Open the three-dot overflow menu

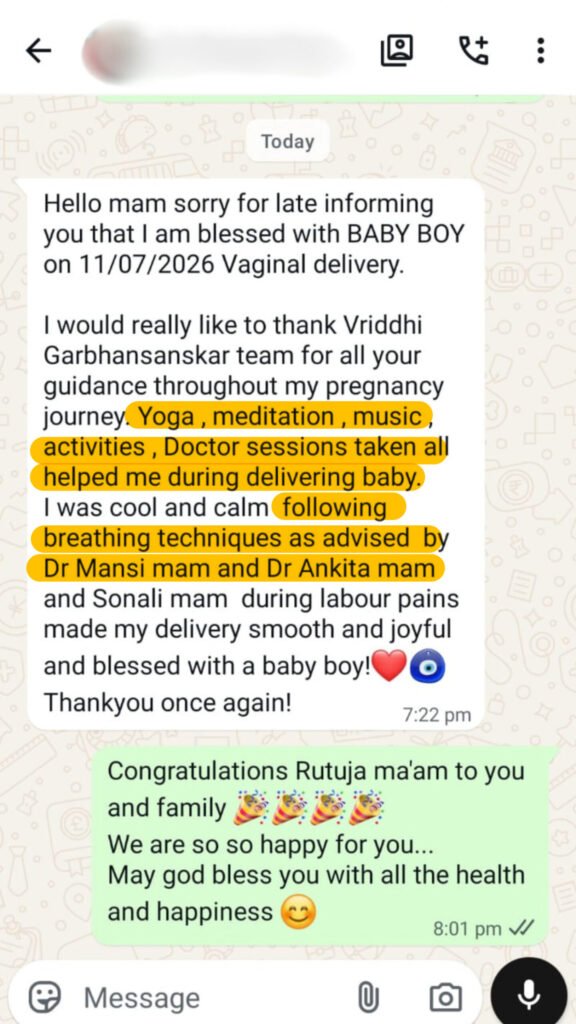(540, 50)
